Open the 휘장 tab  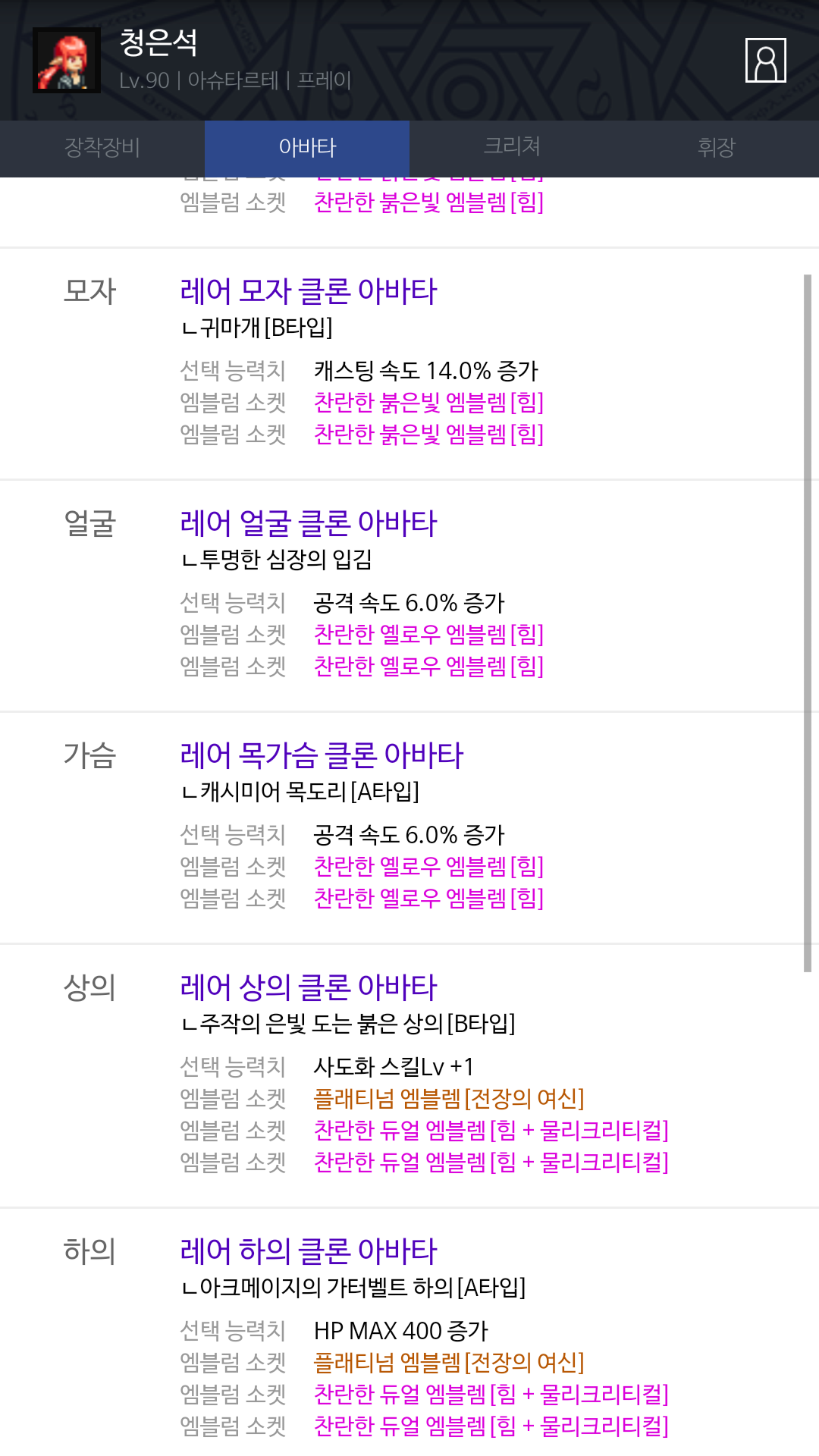click(717, 147)
